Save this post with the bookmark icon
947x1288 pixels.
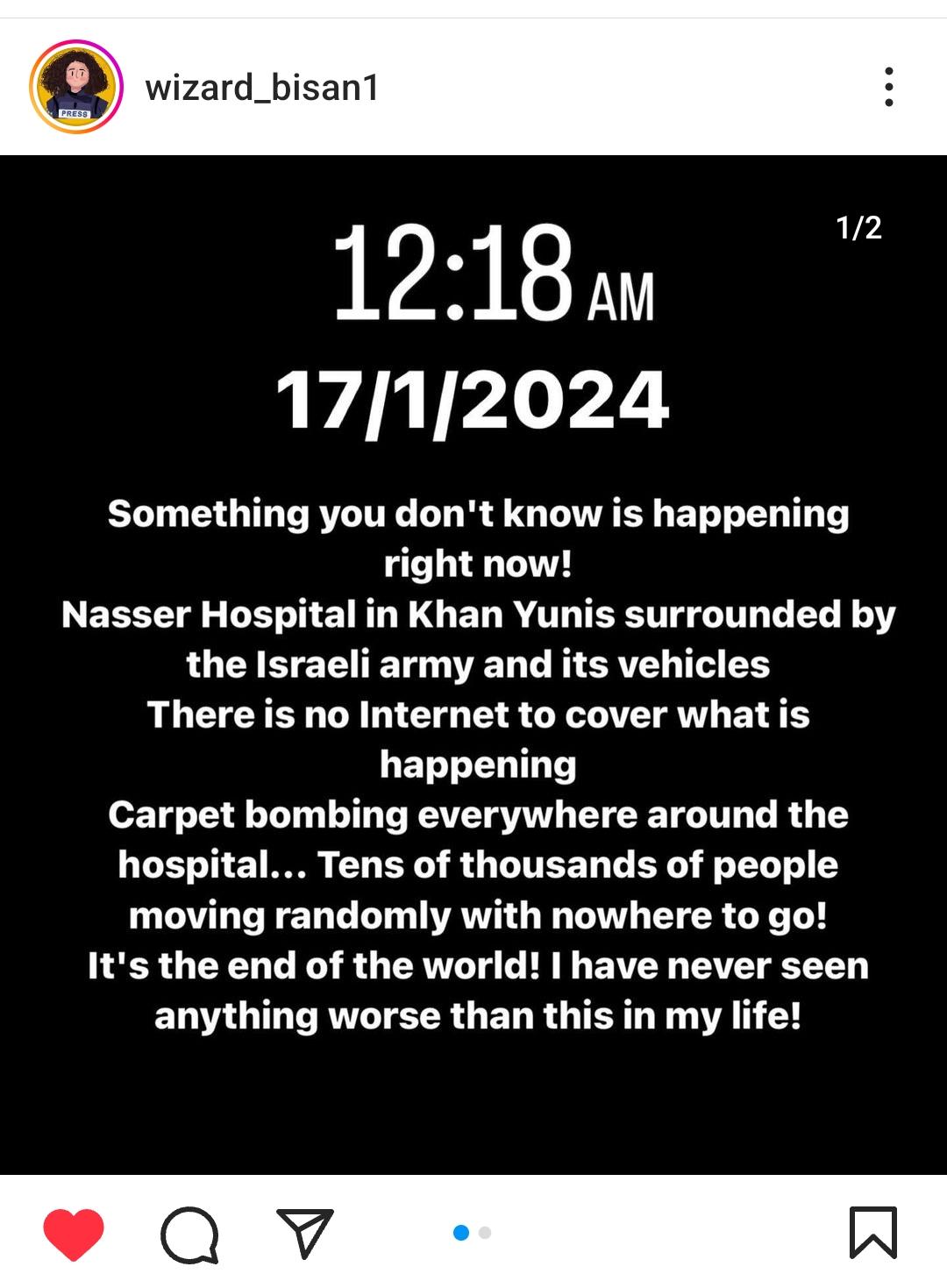pyautogui.click(x=872, y=1232)
